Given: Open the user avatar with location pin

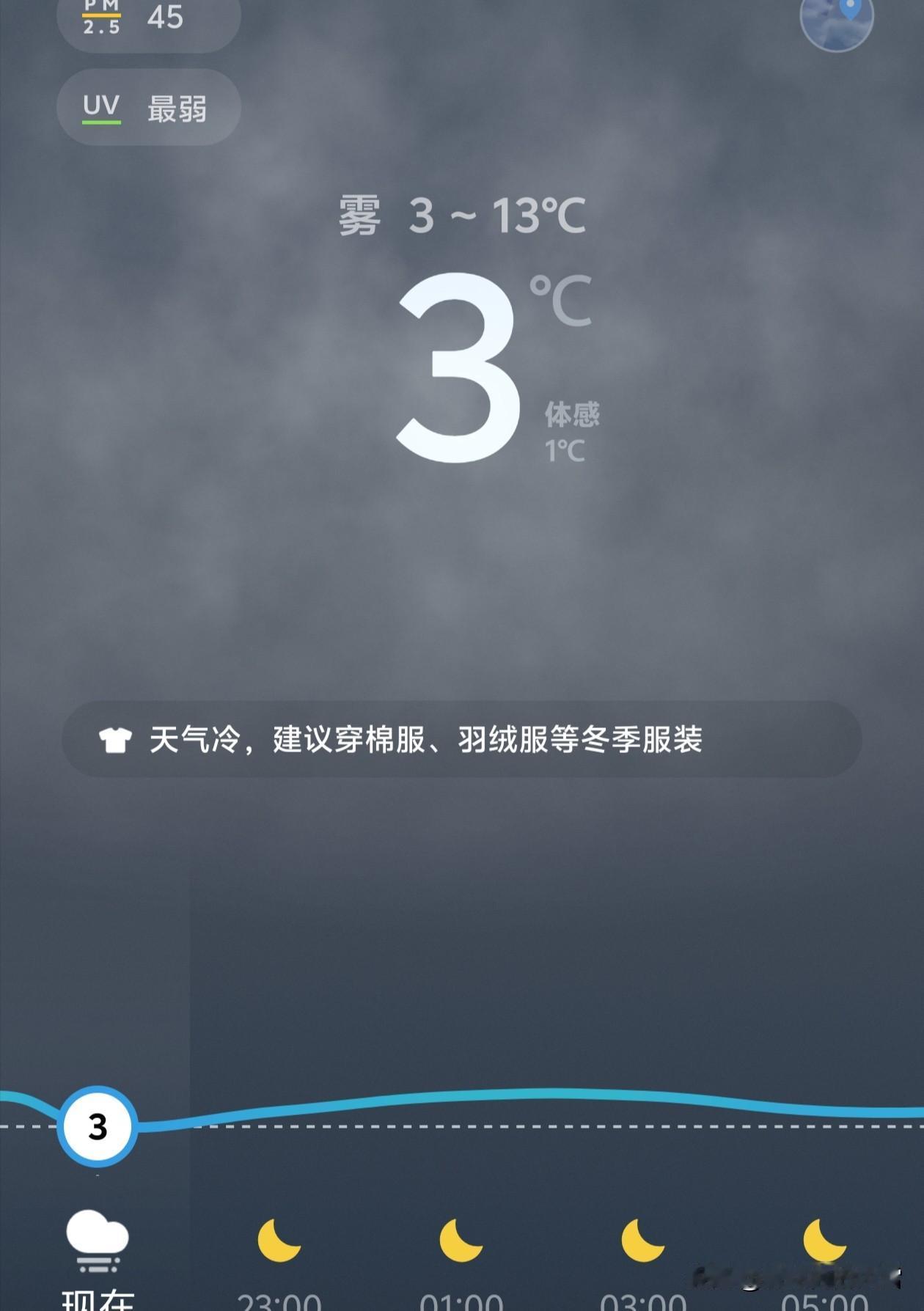Looking at the screenshot, I should point(836,23).
